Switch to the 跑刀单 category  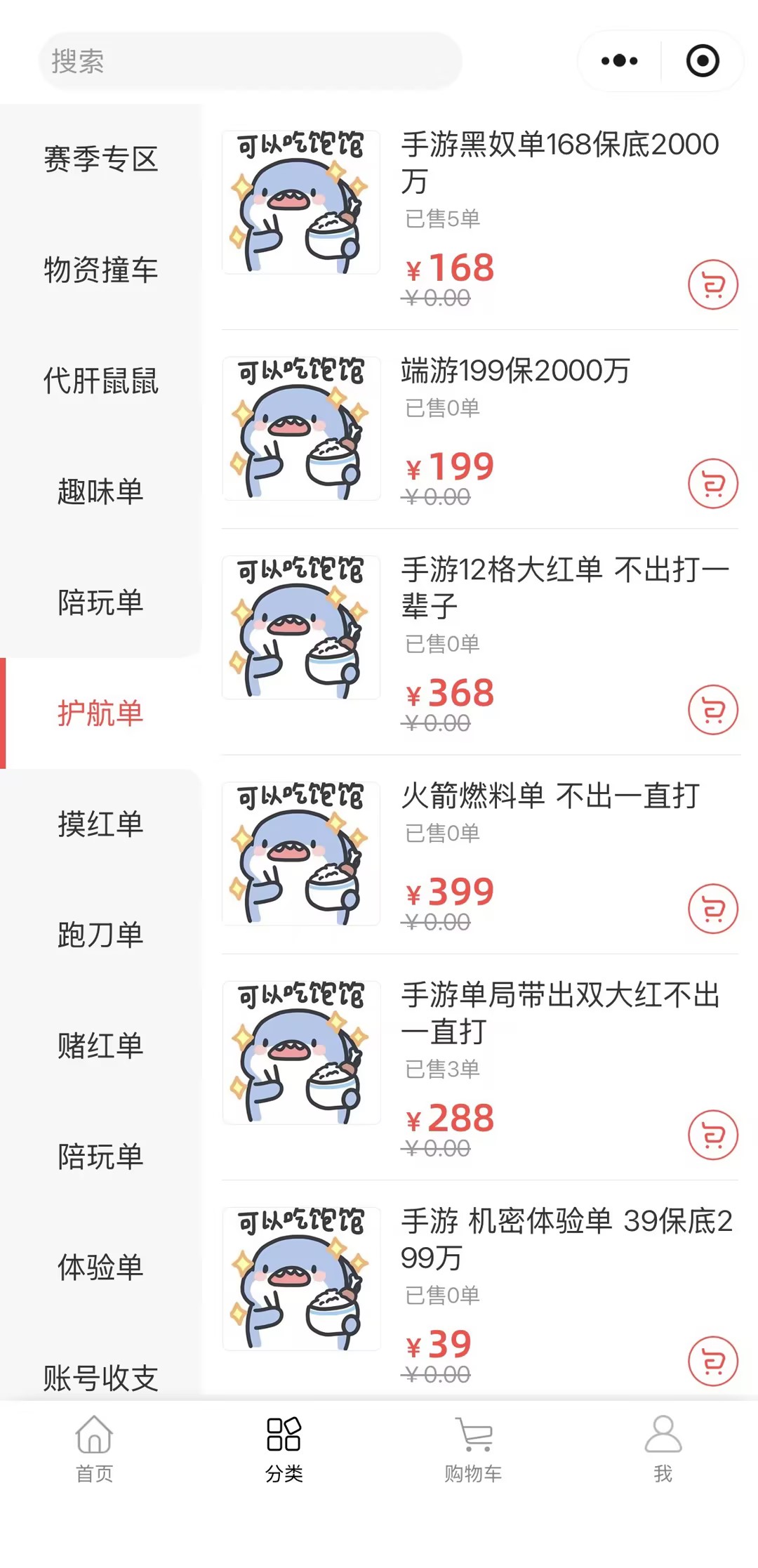[100, 935]
